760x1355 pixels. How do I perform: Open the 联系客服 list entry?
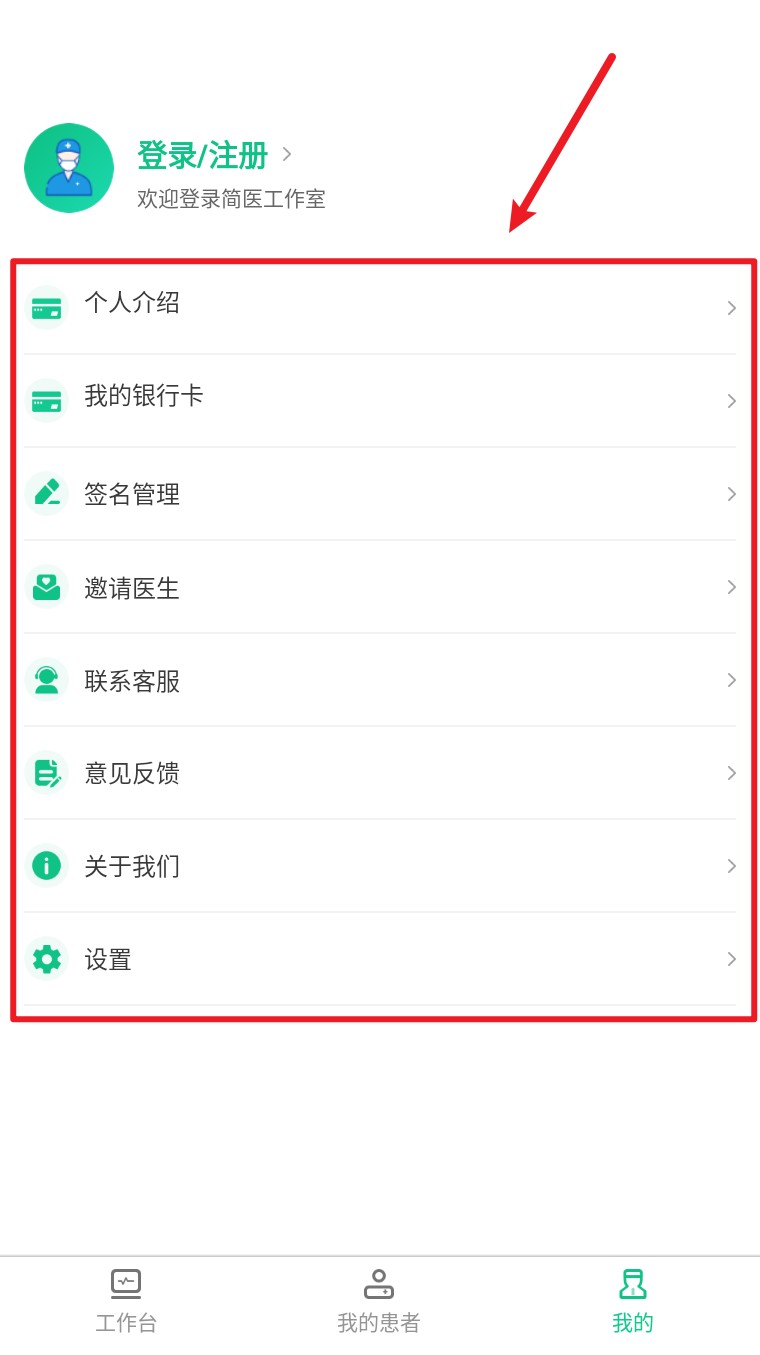coord(380,680)
